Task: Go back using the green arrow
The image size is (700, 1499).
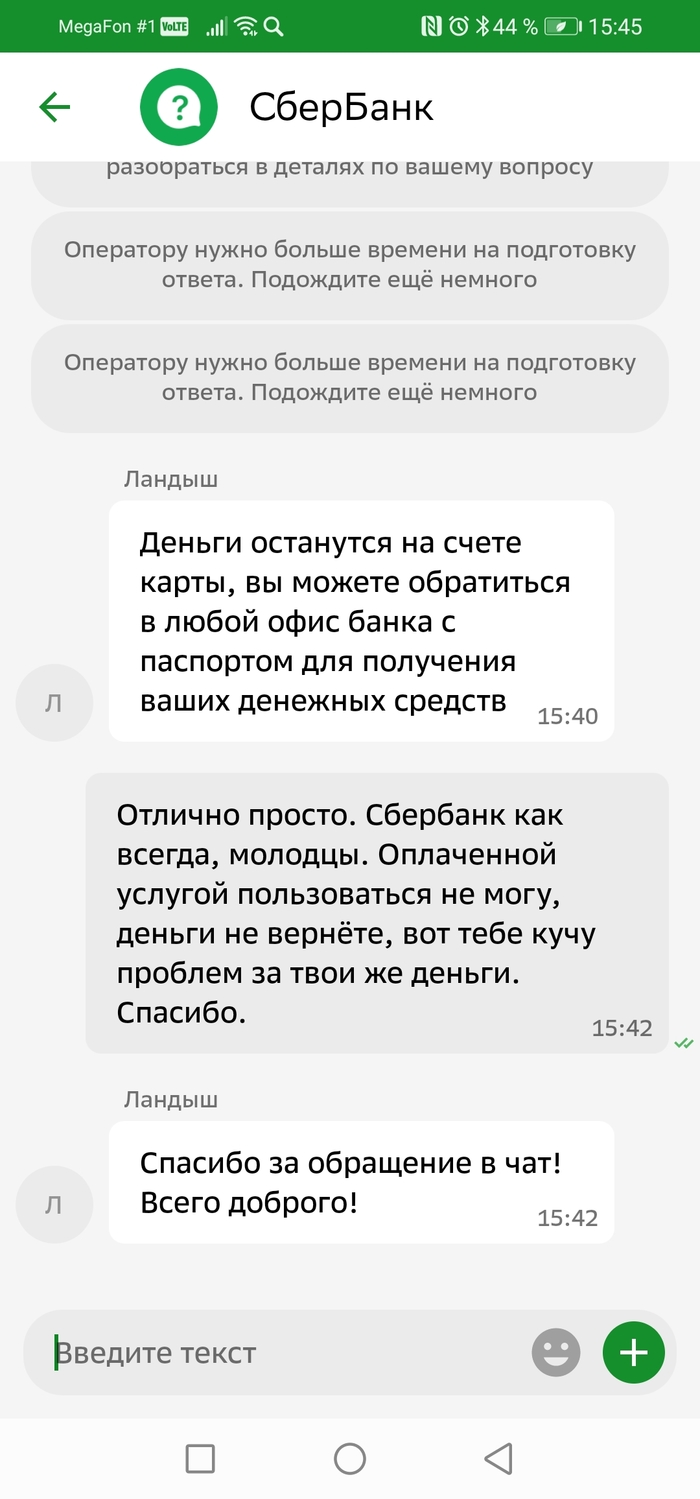Action: pyautogui.click(x=54, y=107)
